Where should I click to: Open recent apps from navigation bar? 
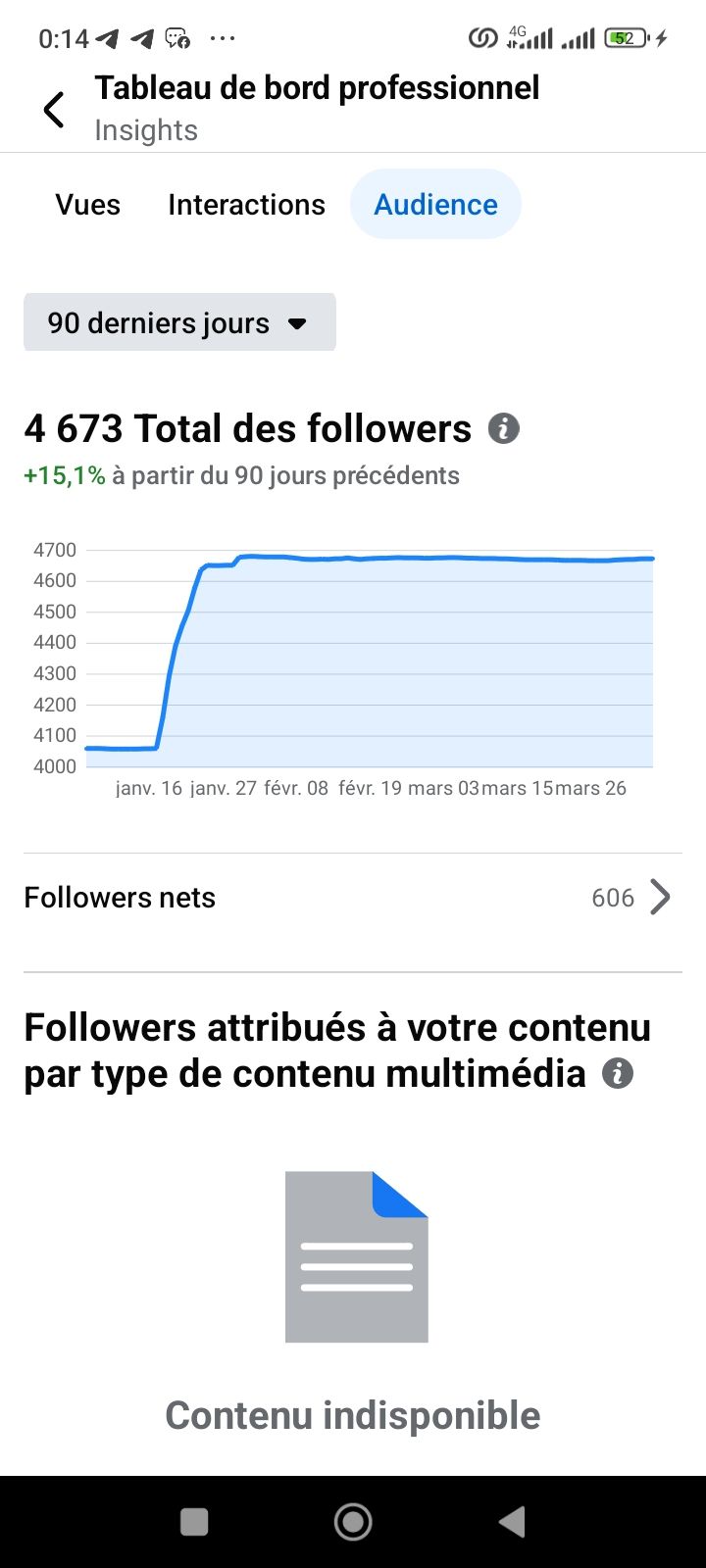tap(194, 1522)
